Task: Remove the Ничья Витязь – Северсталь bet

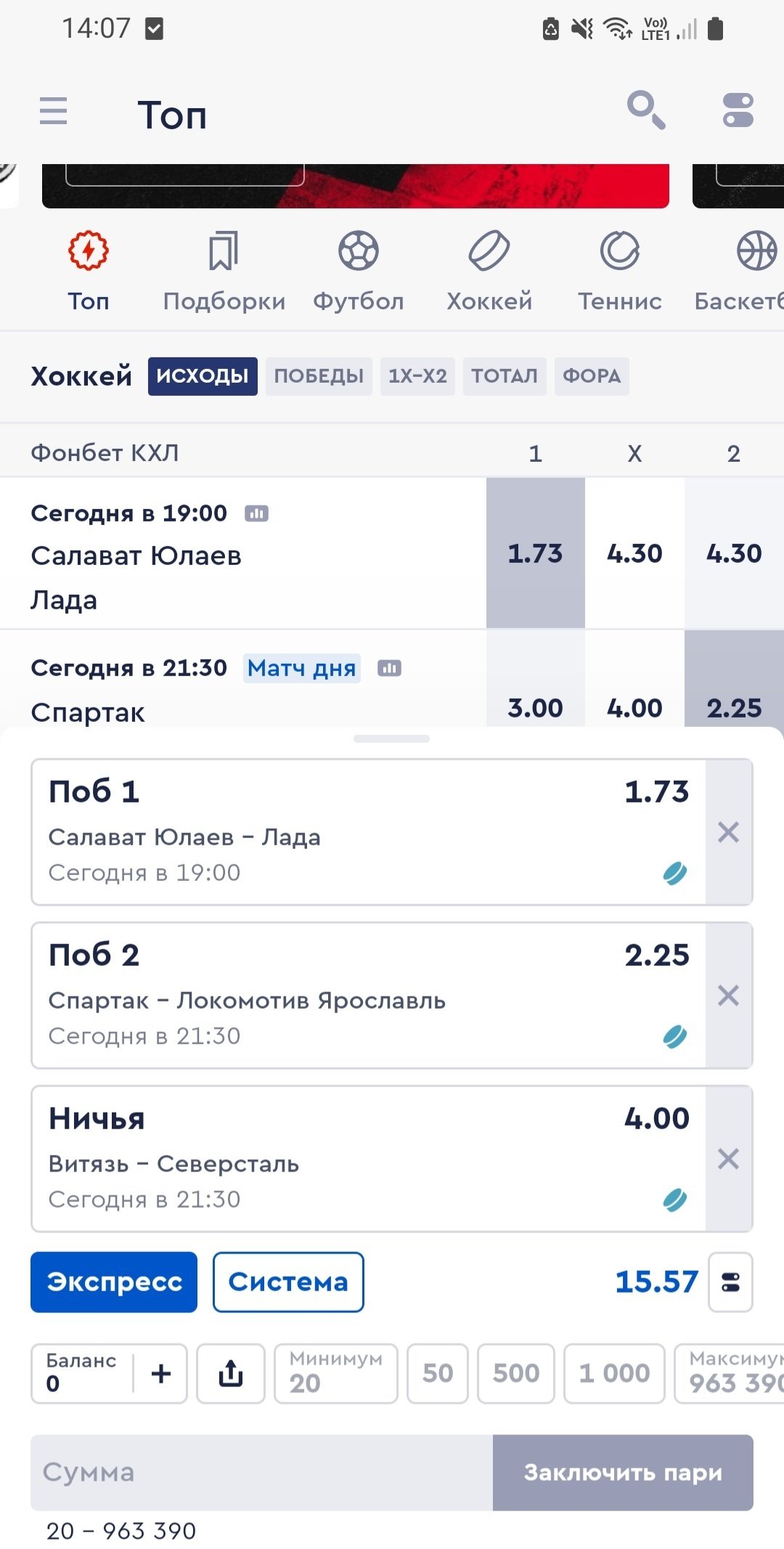Action: tap(728, 1159)
